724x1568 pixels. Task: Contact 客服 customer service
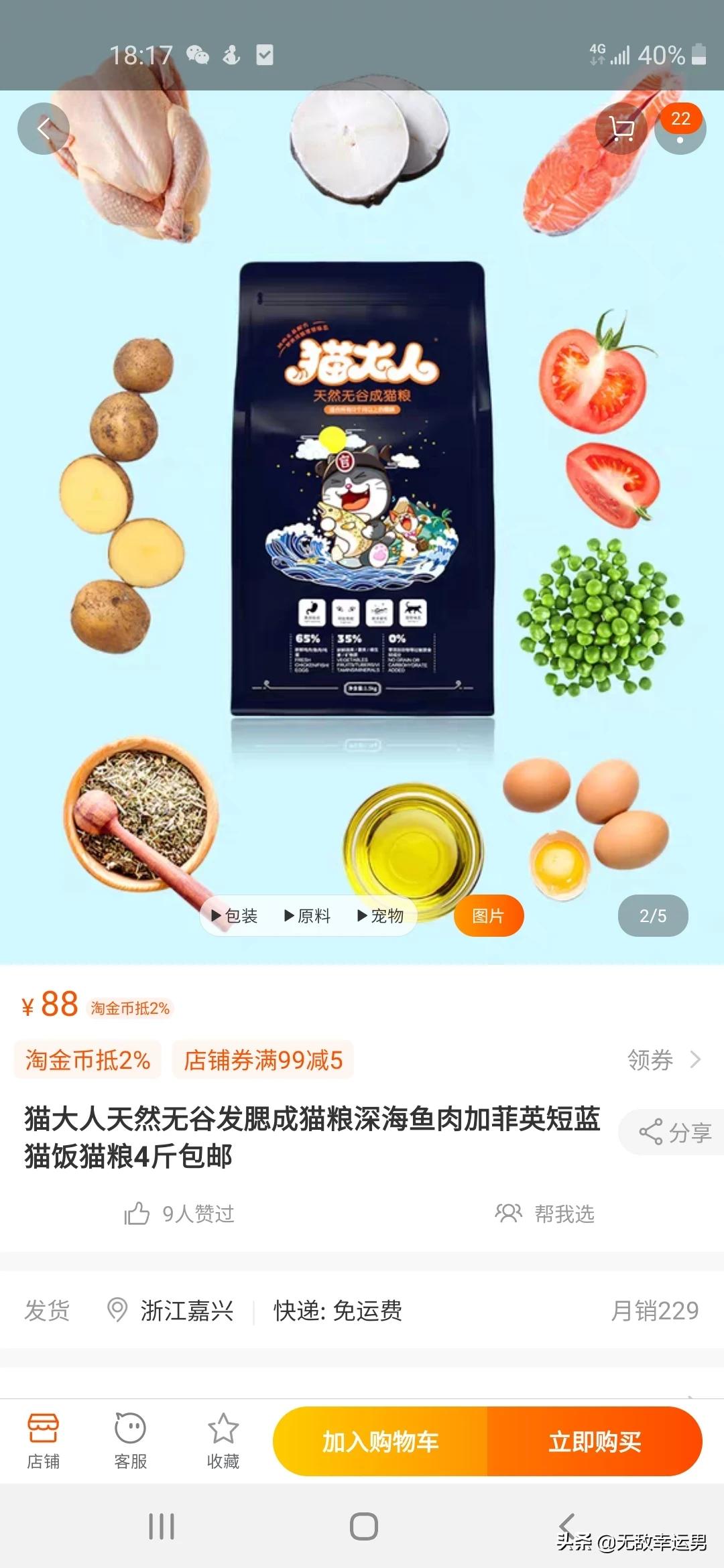point(131,1441)
